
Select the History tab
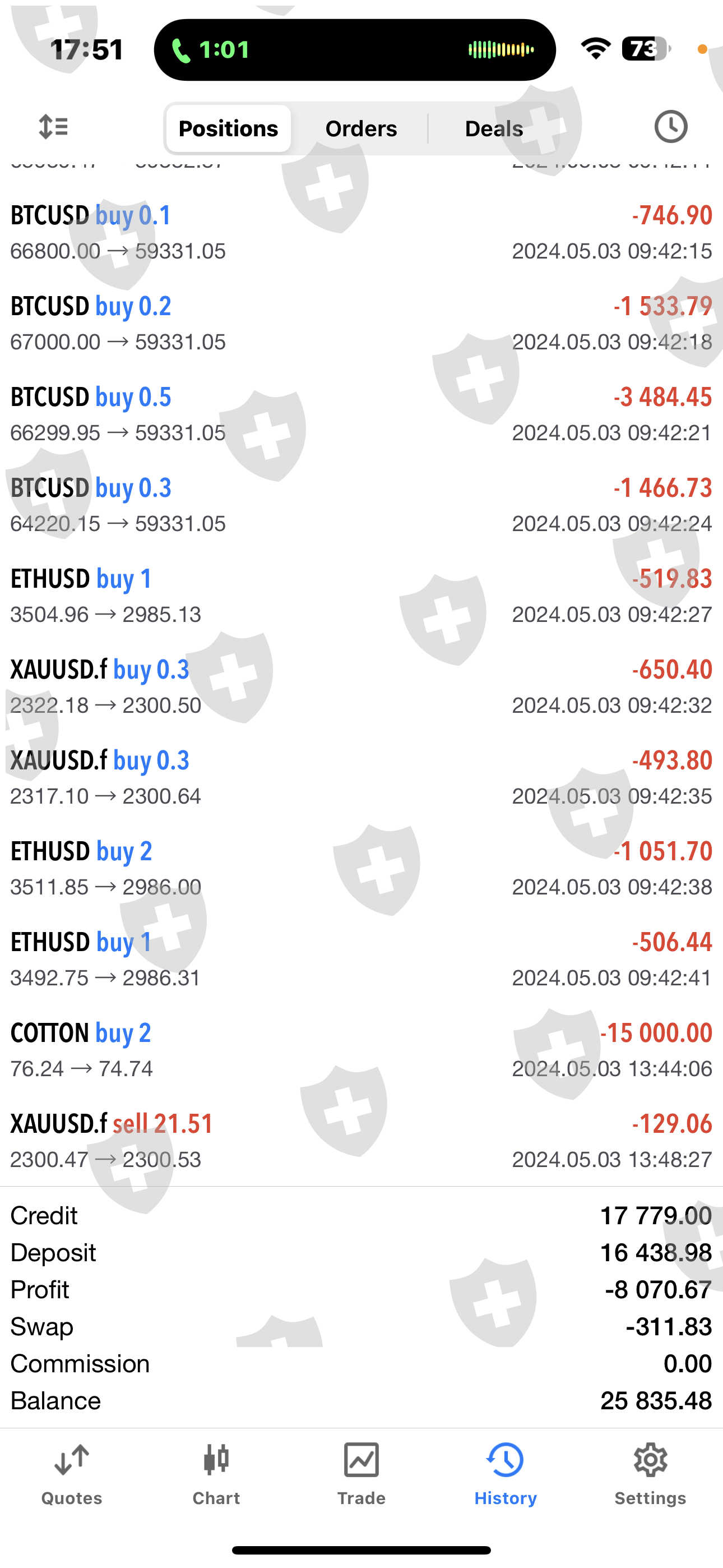[505, 1473]
